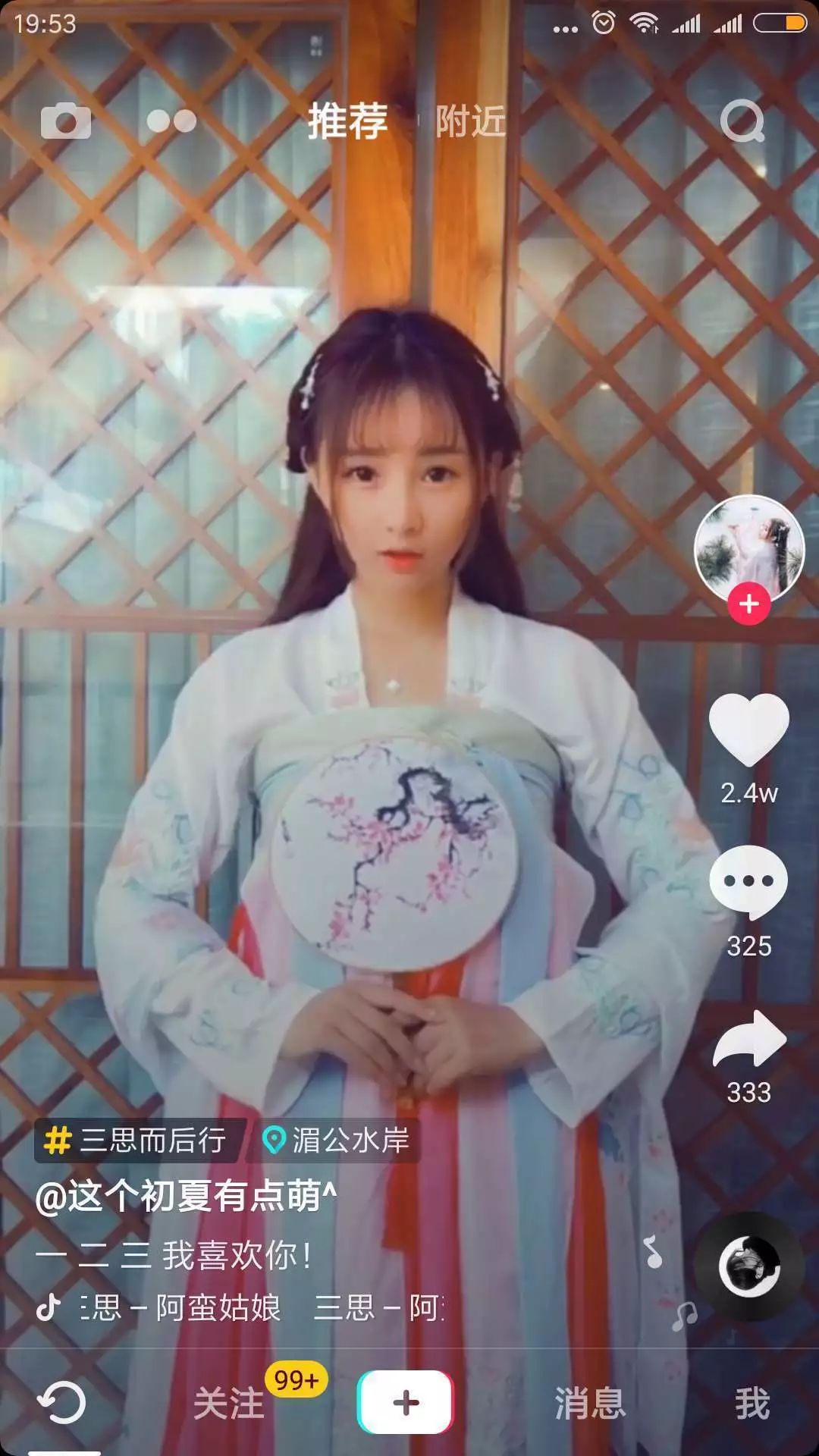
Task: Open the @这个初夏有点萌^ username
Action: click(x=186, y=1197)
